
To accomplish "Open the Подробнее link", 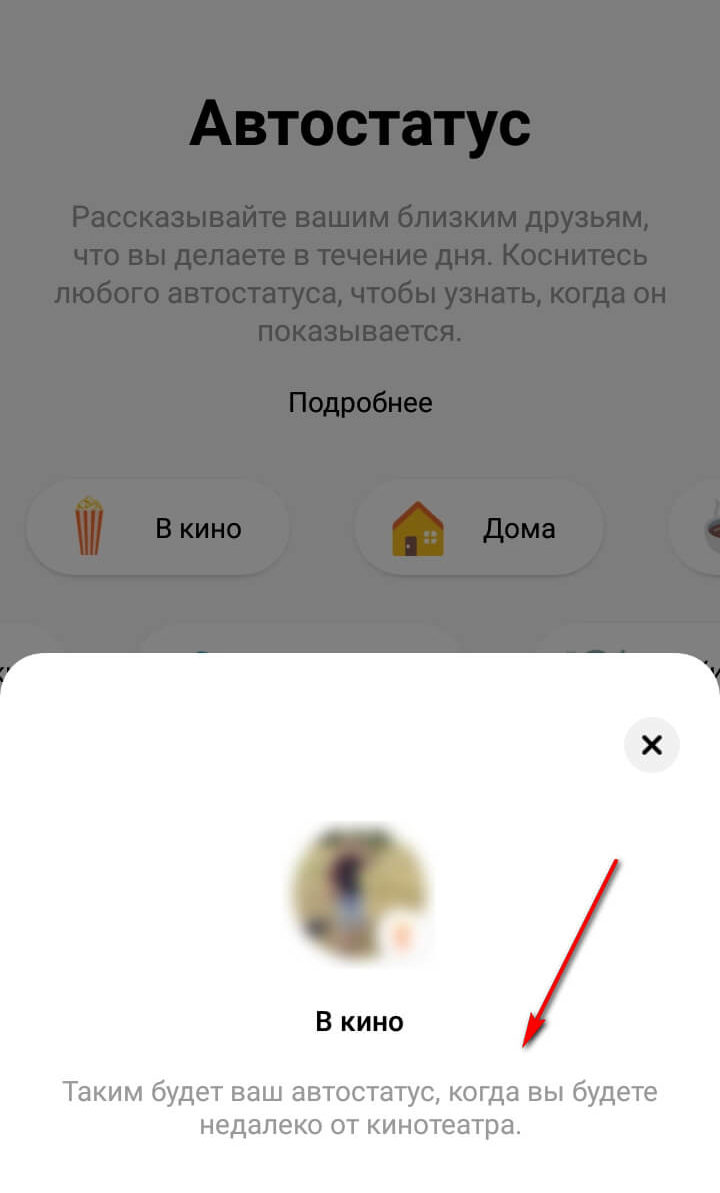I will (361, 403).
